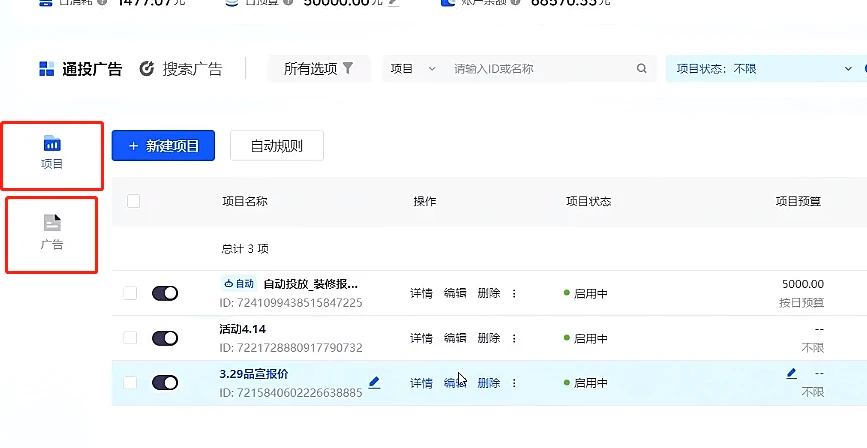Screen dimensions: 867x448
Task: Toggle the switch for 3.29品宣报价
Action: click(x=165, y=382)
